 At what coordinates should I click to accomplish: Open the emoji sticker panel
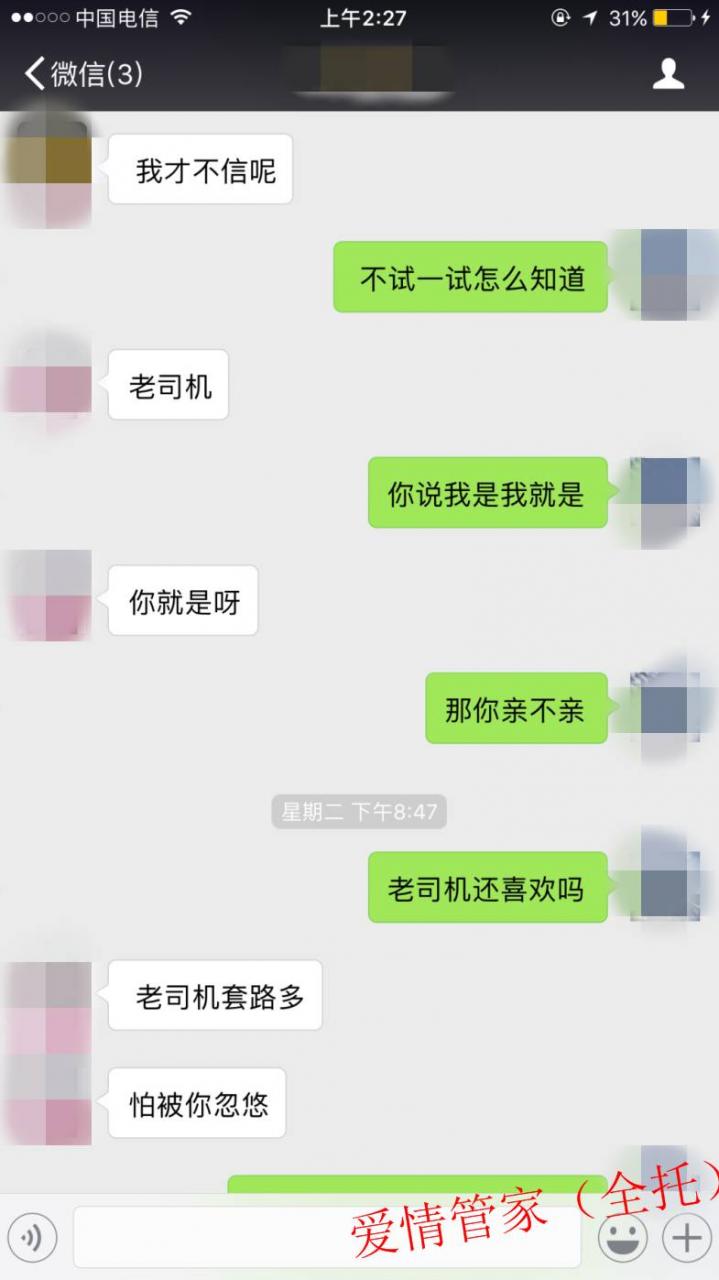tap(622, 1239)
